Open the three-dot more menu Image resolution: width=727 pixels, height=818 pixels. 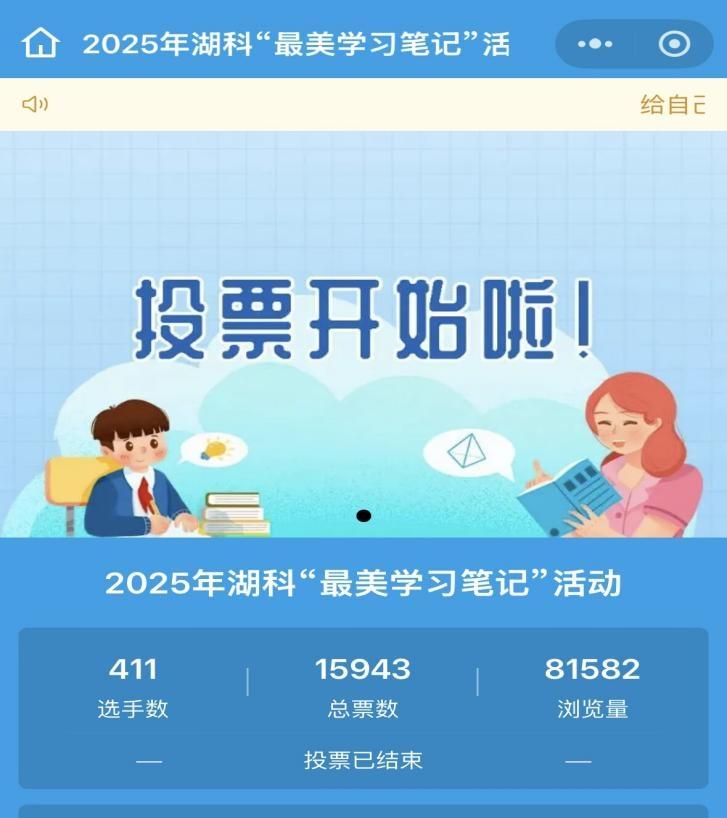pos(595,44)
